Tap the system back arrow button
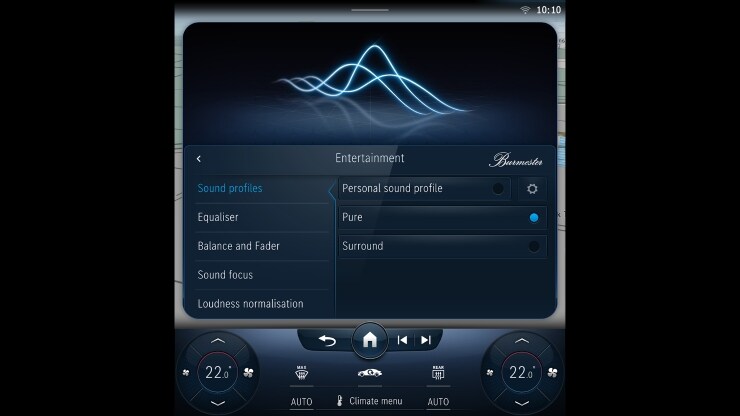 pyautogui.click(x=327, y=340)
